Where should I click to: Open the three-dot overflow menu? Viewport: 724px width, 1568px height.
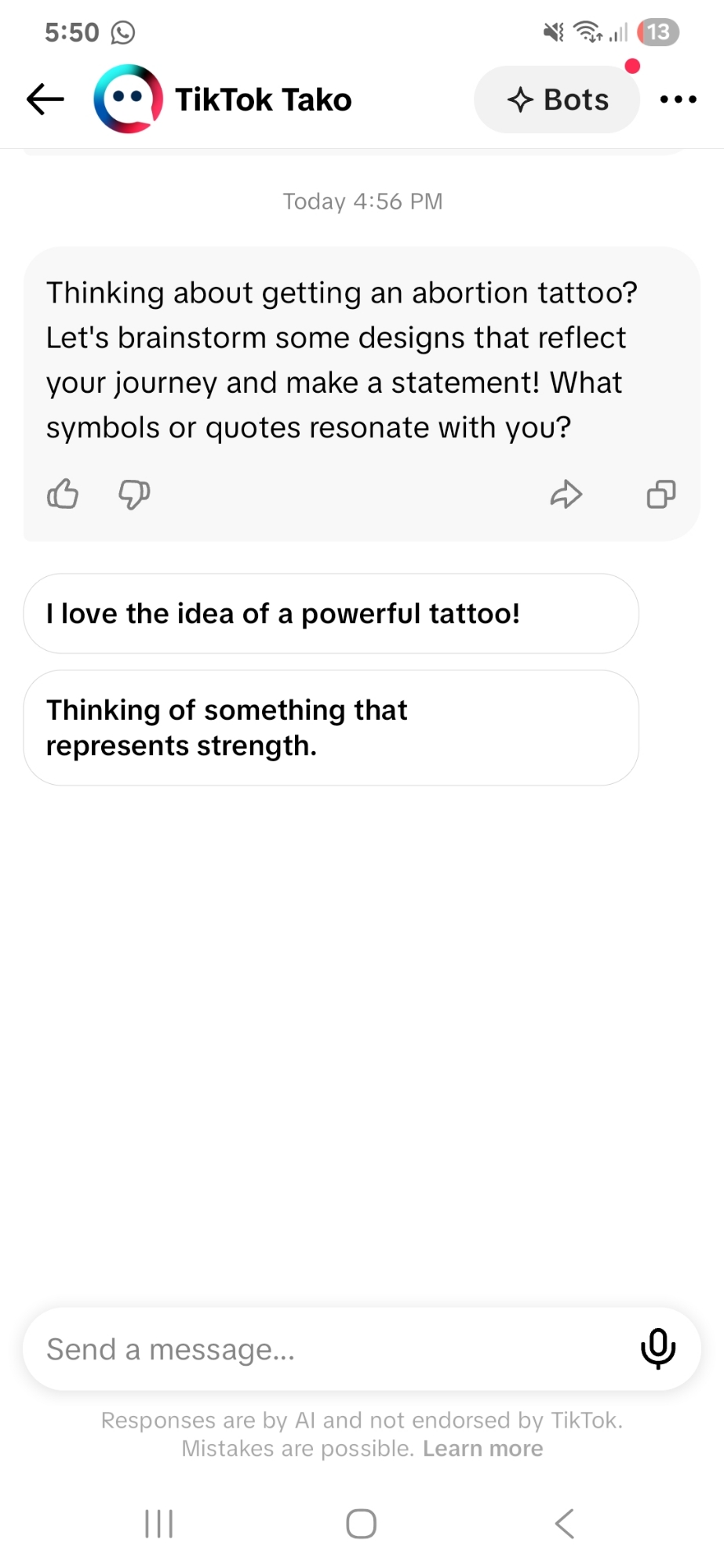coord(678,100)
